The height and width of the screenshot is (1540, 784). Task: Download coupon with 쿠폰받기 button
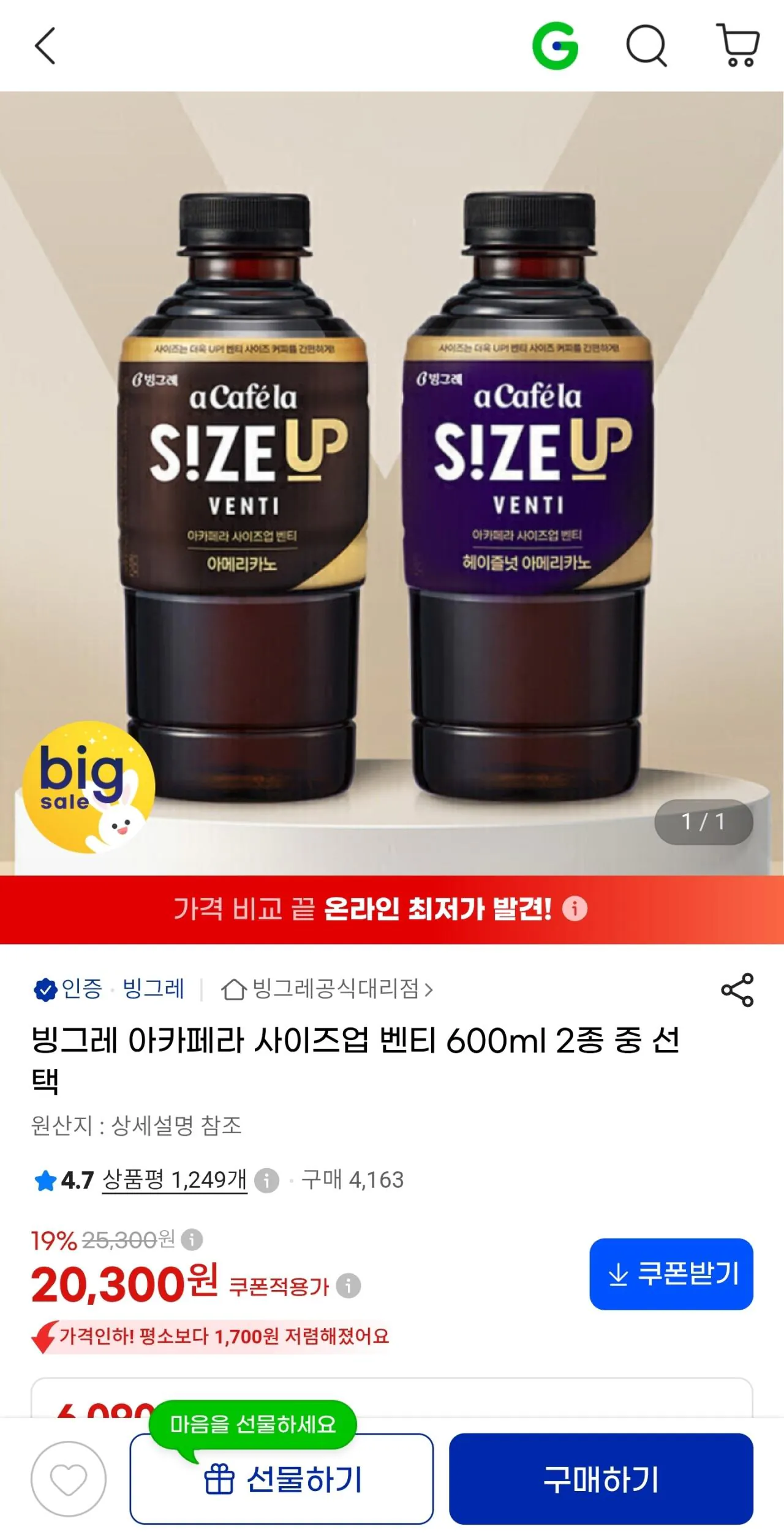tap(671, 1274)
